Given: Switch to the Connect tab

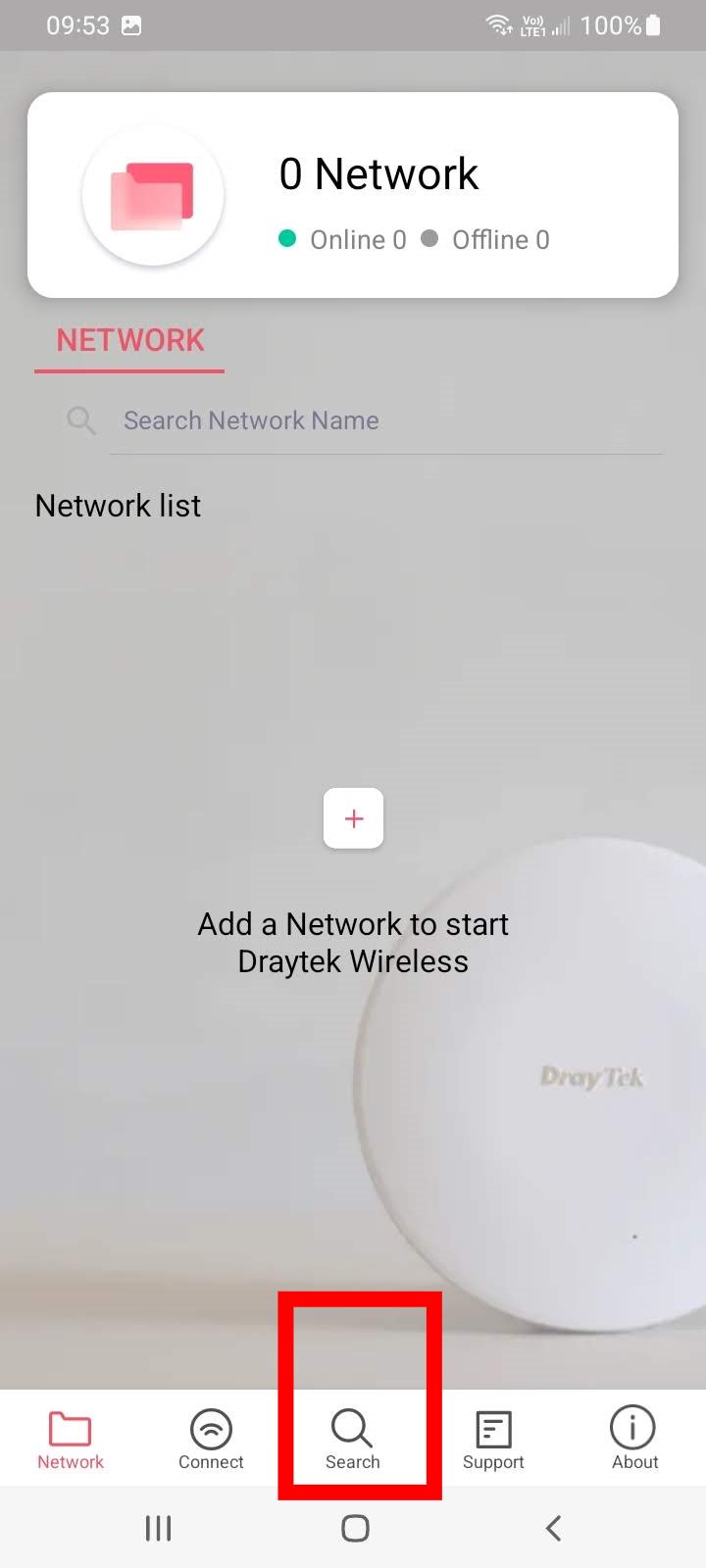Looking at the screenshot, I should click(x=211, y=1439).
